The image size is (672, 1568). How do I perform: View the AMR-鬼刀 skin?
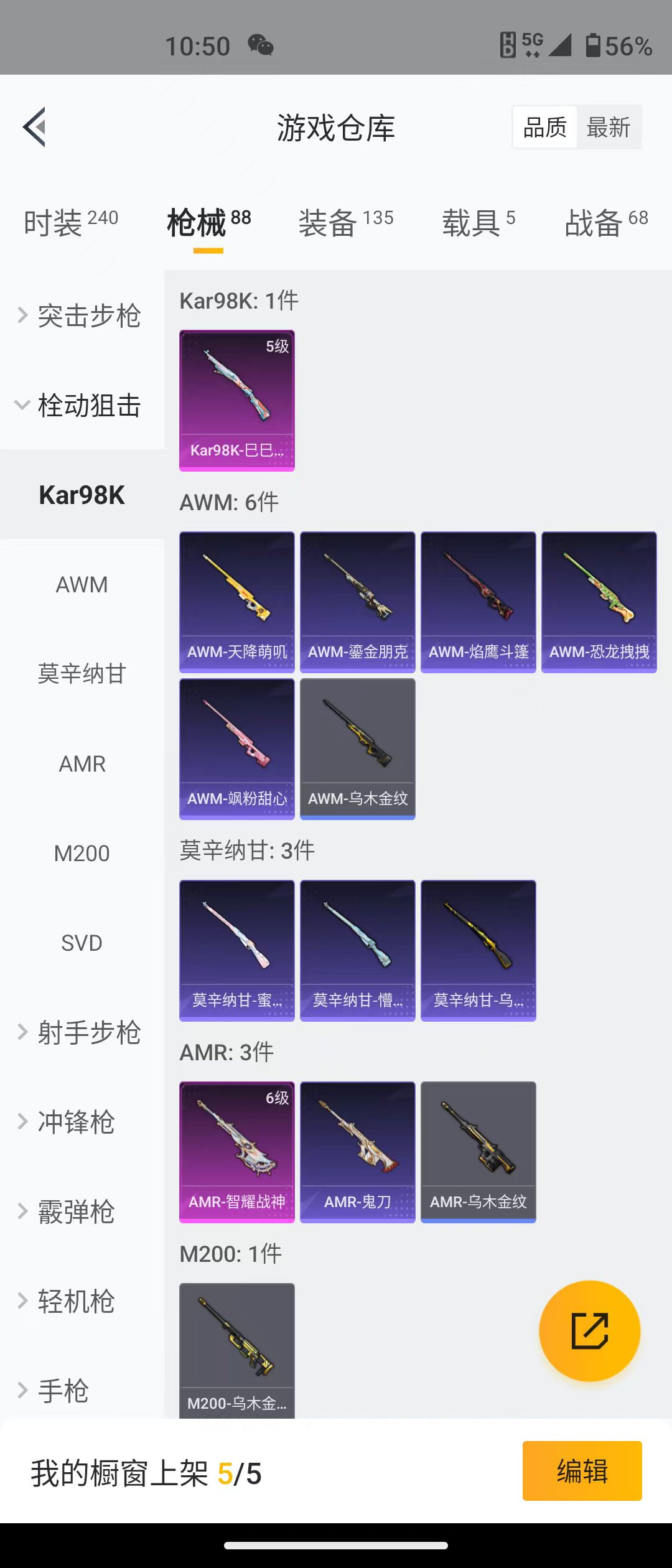click(357, 1152)
